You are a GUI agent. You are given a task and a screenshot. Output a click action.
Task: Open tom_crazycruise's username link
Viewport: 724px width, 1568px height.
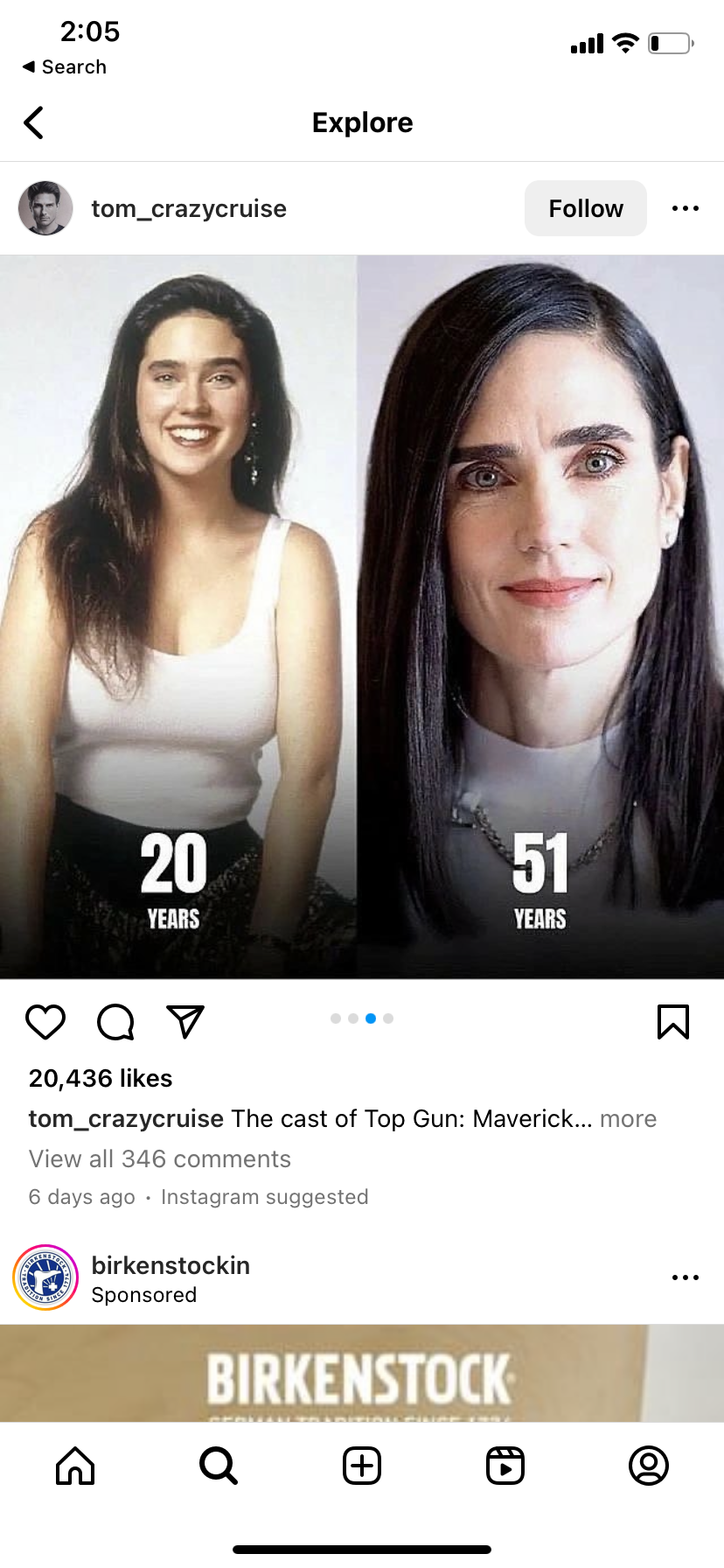point(189,209)
